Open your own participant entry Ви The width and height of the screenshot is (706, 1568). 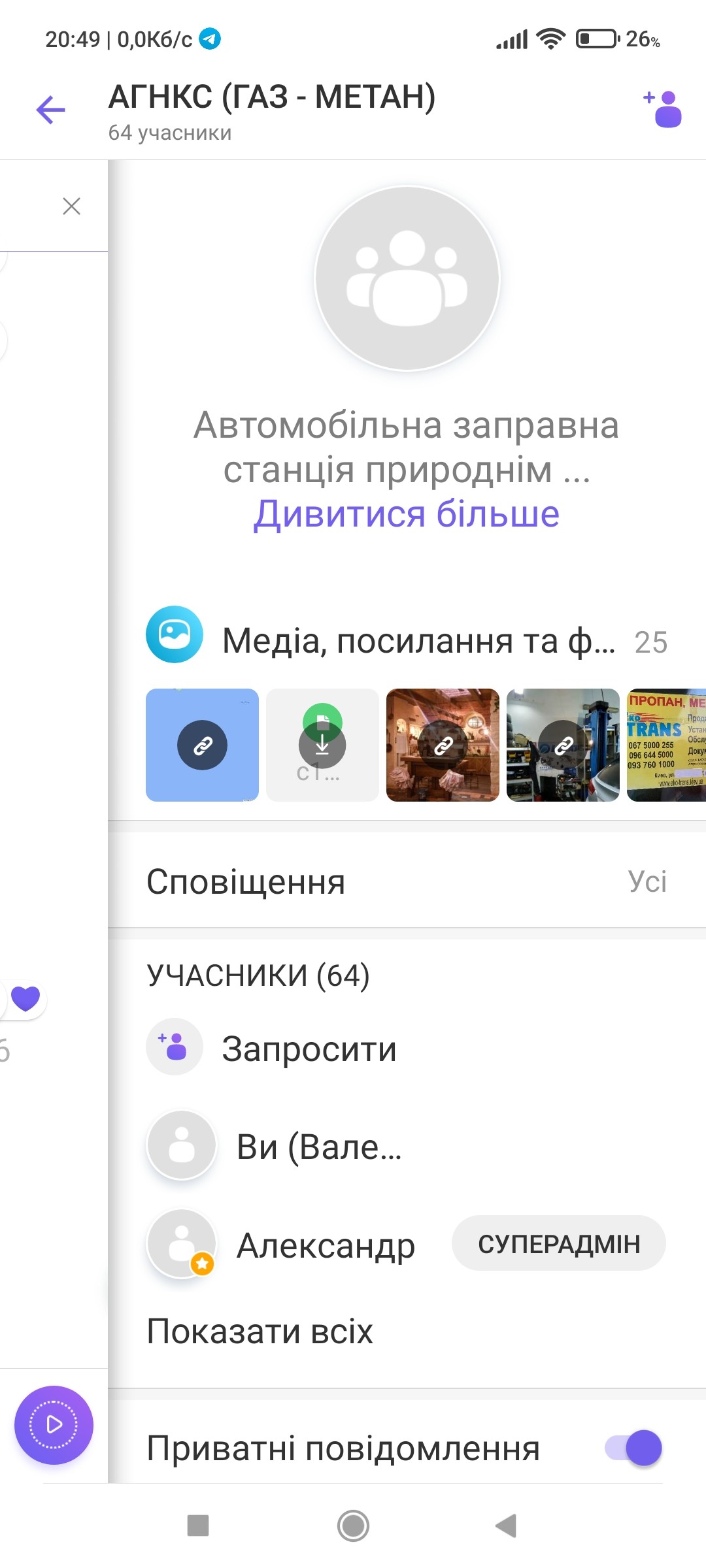pyautogui.click(x=319, y=1147)
